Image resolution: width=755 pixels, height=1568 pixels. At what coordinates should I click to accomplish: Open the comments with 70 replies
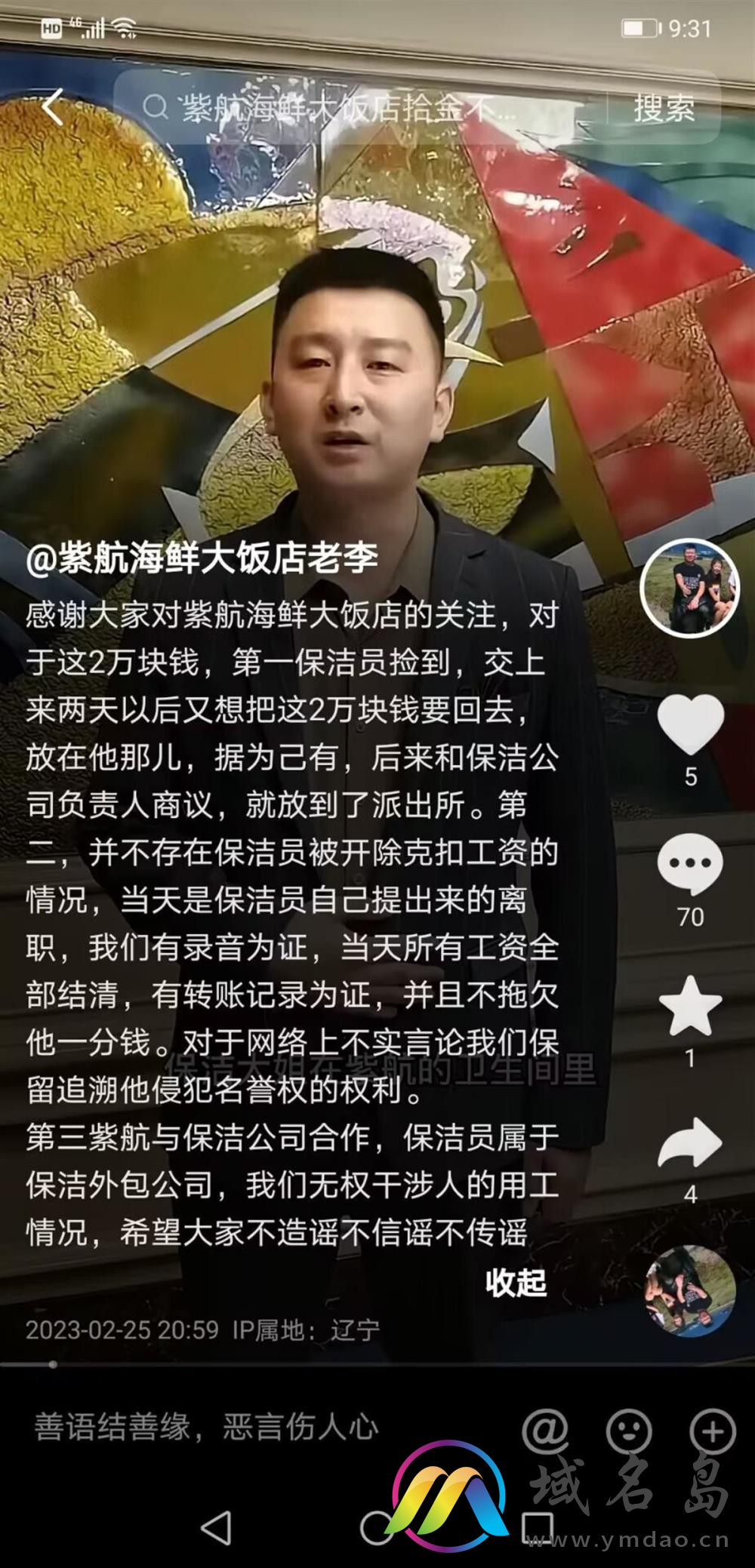[x=690, y=865]
